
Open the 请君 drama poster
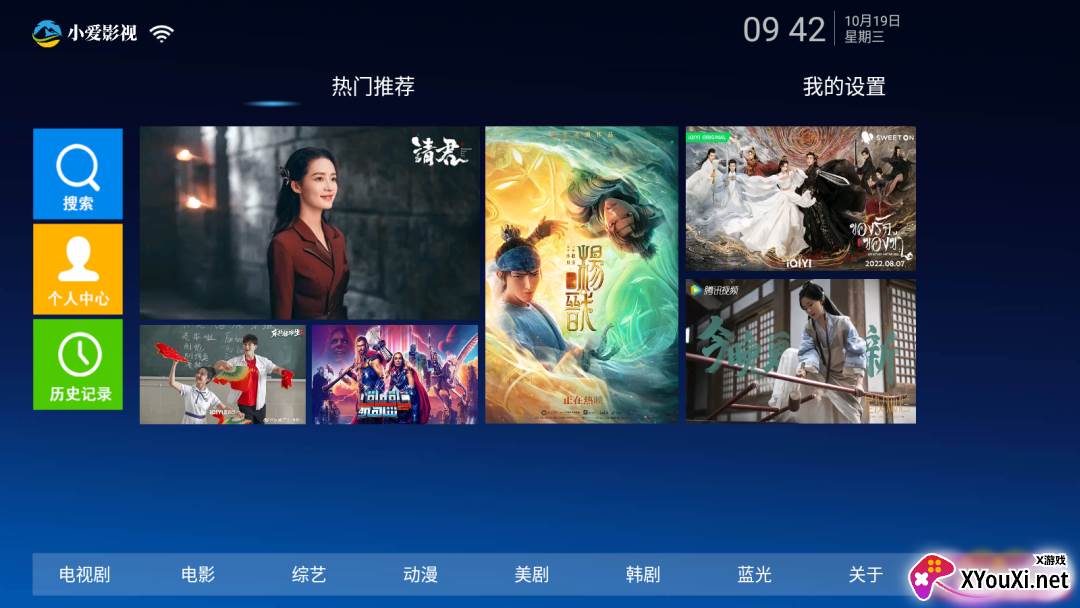click(x=310, y=222)
